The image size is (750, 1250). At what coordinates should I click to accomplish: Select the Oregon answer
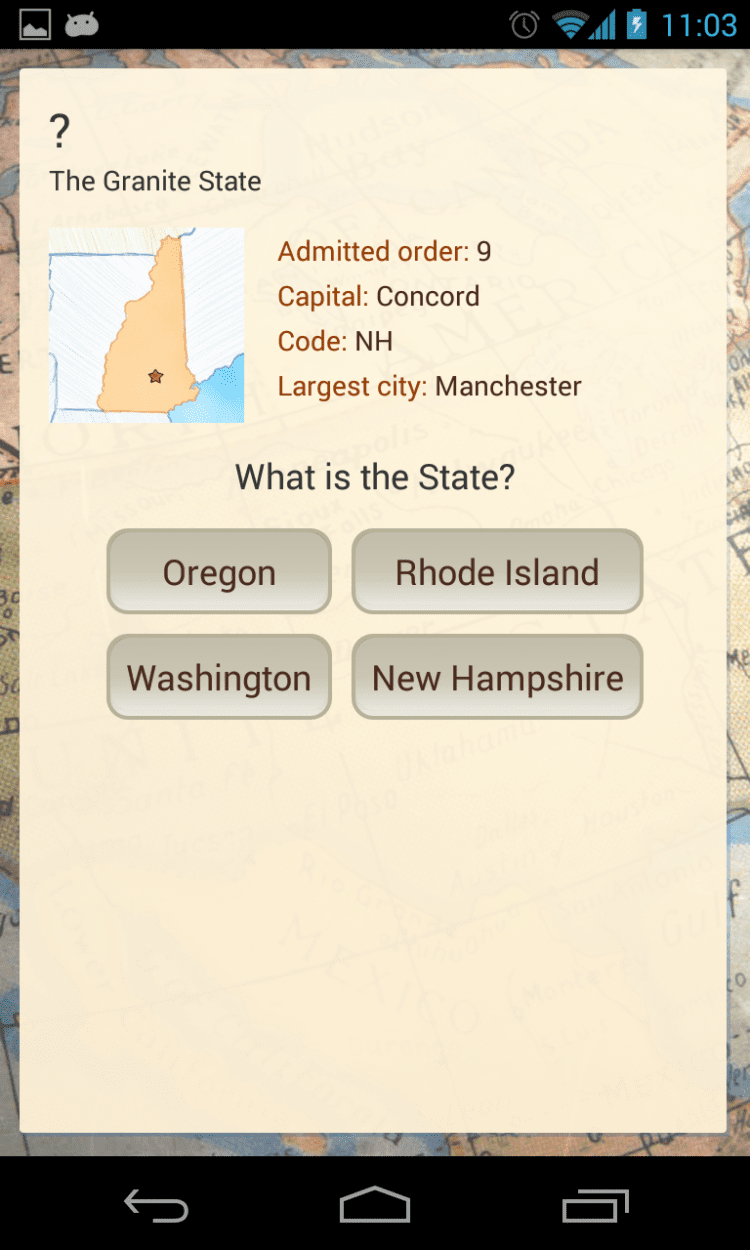tap(219, 572)
